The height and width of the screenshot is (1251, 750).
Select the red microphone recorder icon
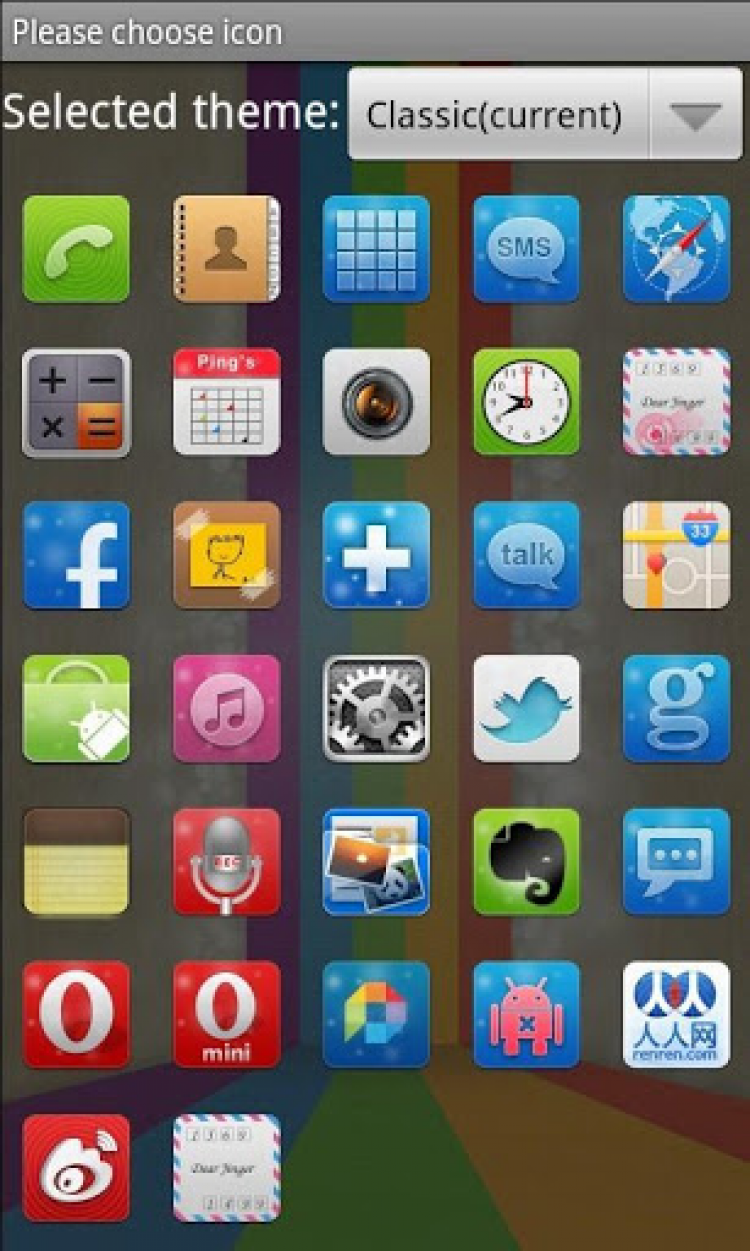coord(226,861)
